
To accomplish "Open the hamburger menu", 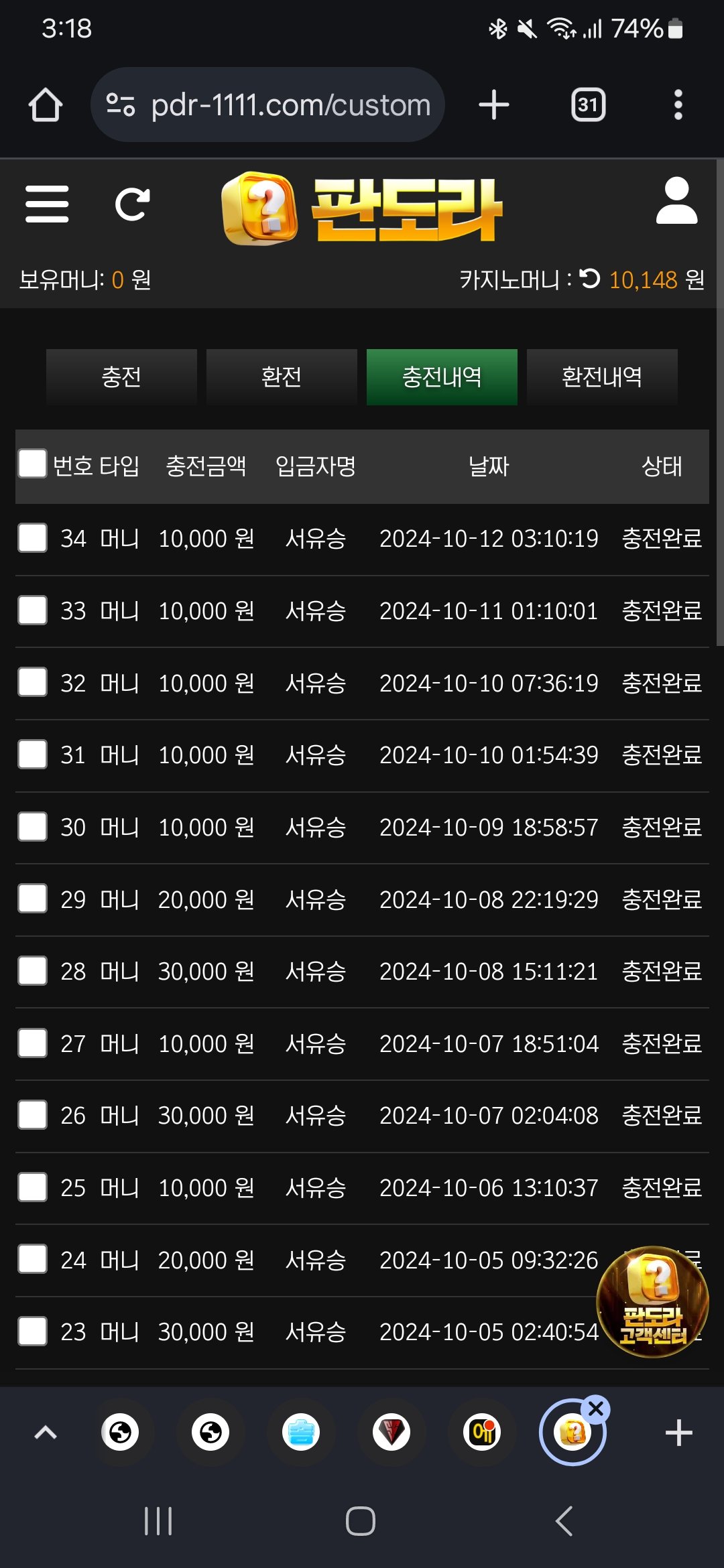I will click(47, 204).
